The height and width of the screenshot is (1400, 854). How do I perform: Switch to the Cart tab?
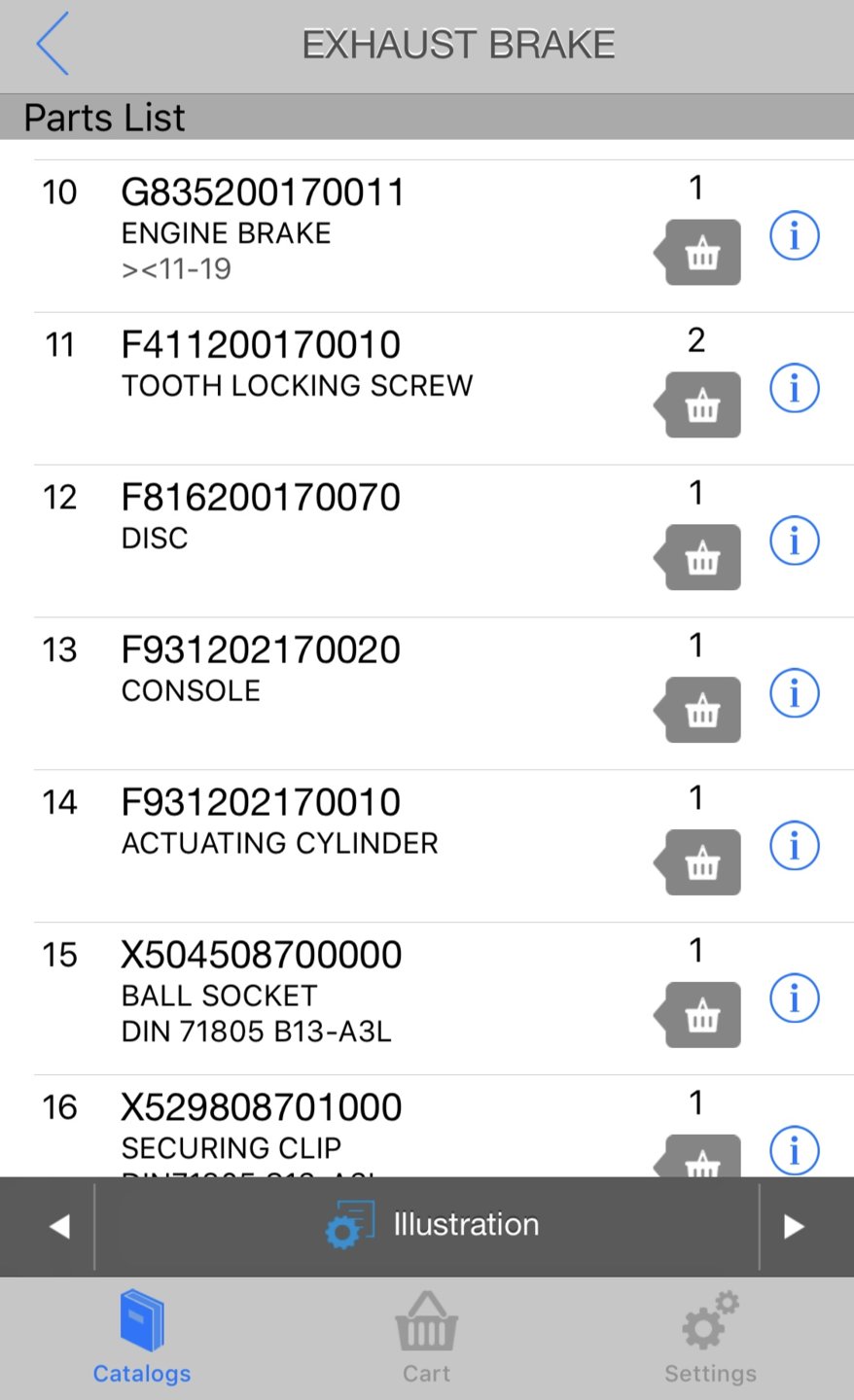(x=426, y=1337)
